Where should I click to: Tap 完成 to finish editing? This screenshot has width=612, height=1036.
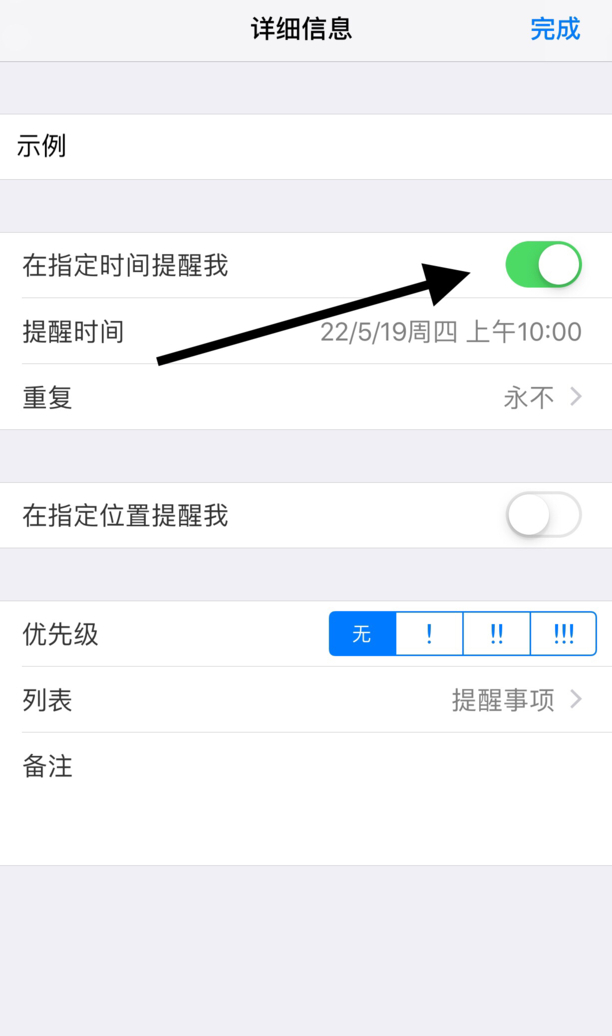click(x=555, y=29)
